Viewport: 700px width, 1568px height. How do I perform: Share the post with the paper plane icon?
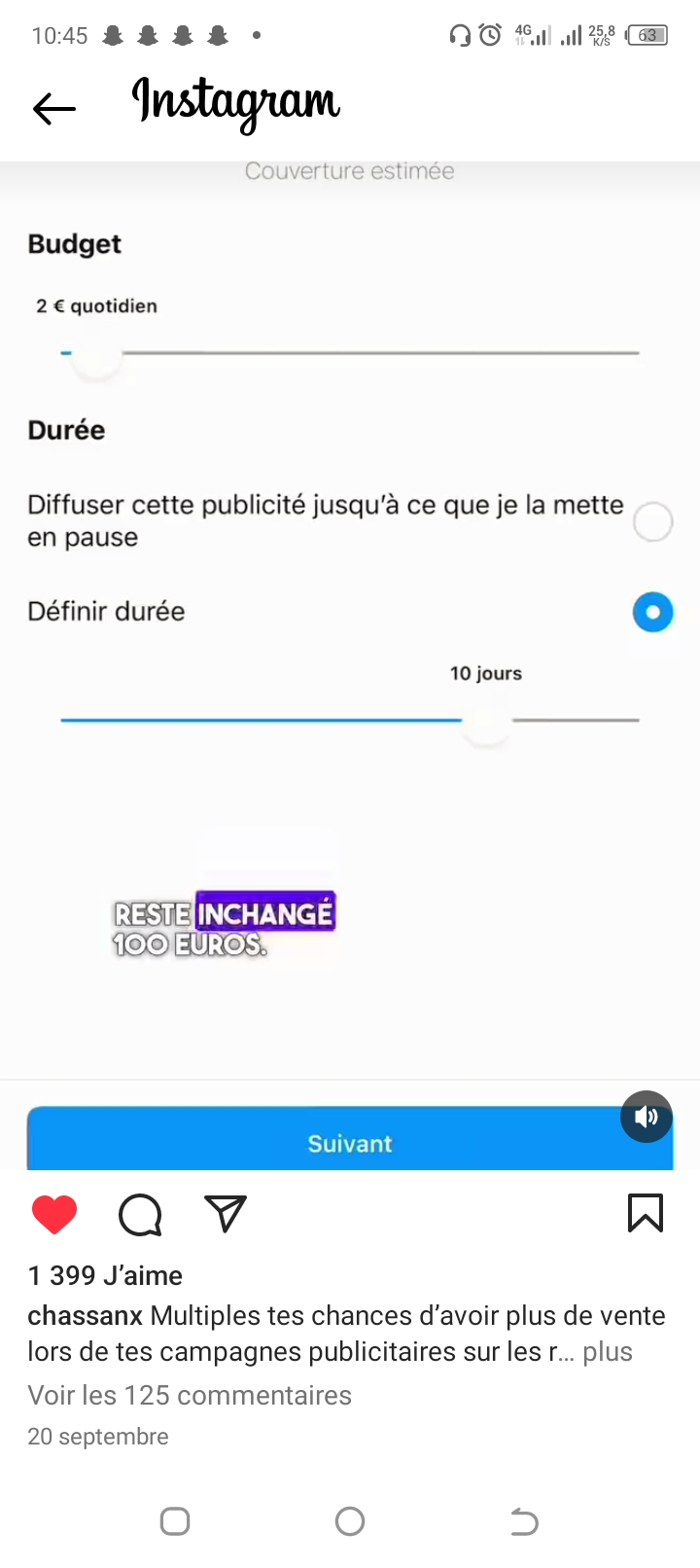coord(226,1214)
